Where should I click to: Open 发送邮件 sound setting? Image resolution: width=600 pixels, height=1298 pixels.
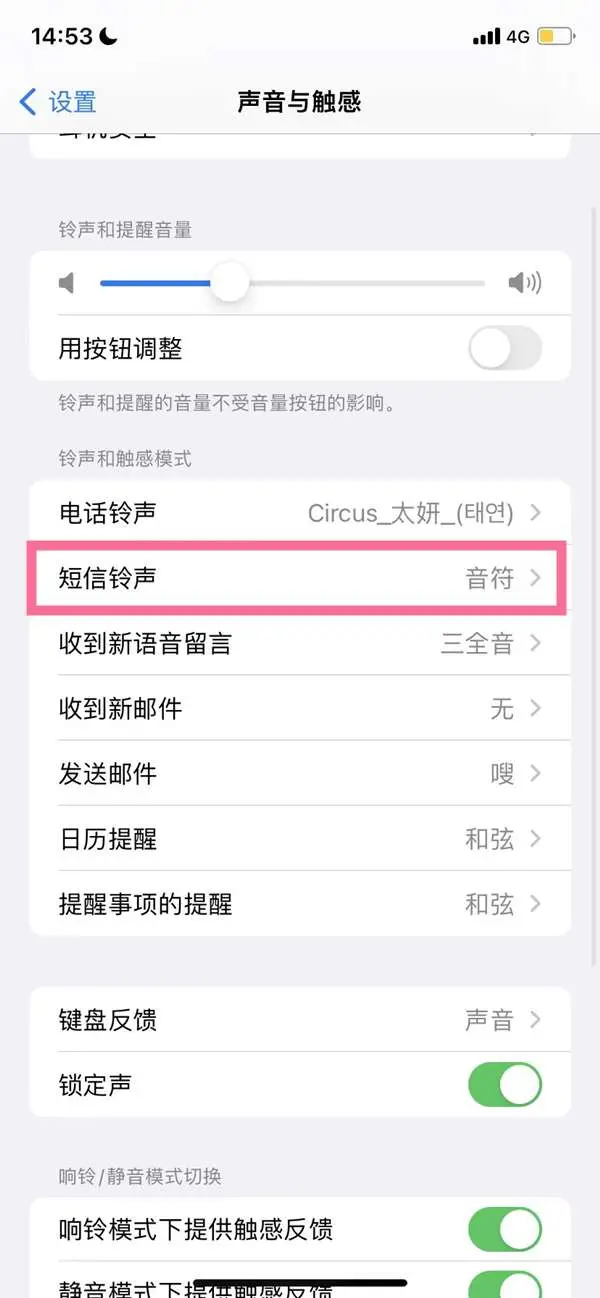pyautogui.click(x=300, y=773)
